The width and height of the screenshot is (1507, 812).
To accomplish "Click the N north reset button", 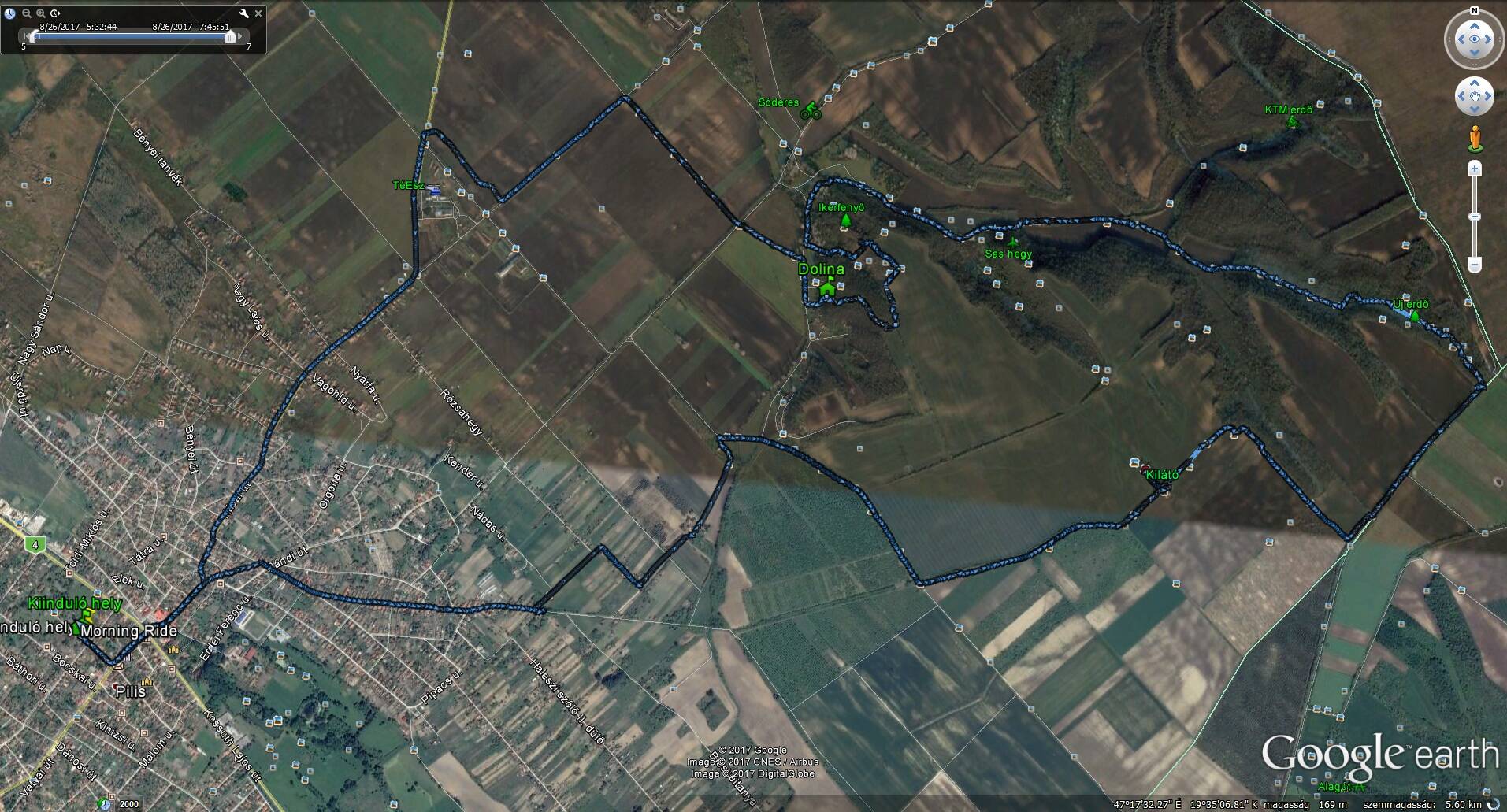I will pyautogui.click(x=1474, y=11).
